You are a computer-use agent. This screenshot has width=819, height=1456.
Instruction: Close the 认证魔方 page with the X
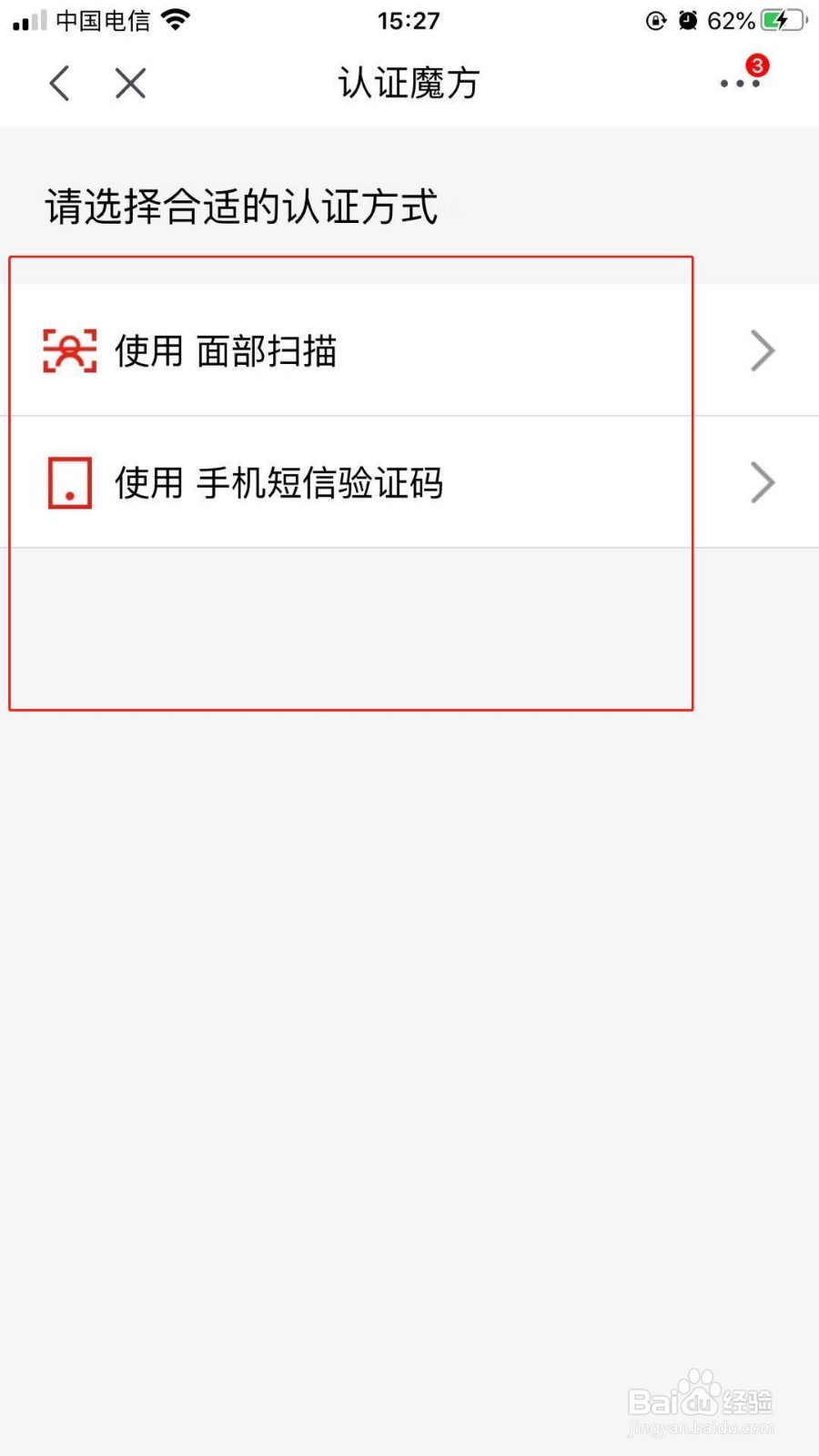[x=129, y=83]
